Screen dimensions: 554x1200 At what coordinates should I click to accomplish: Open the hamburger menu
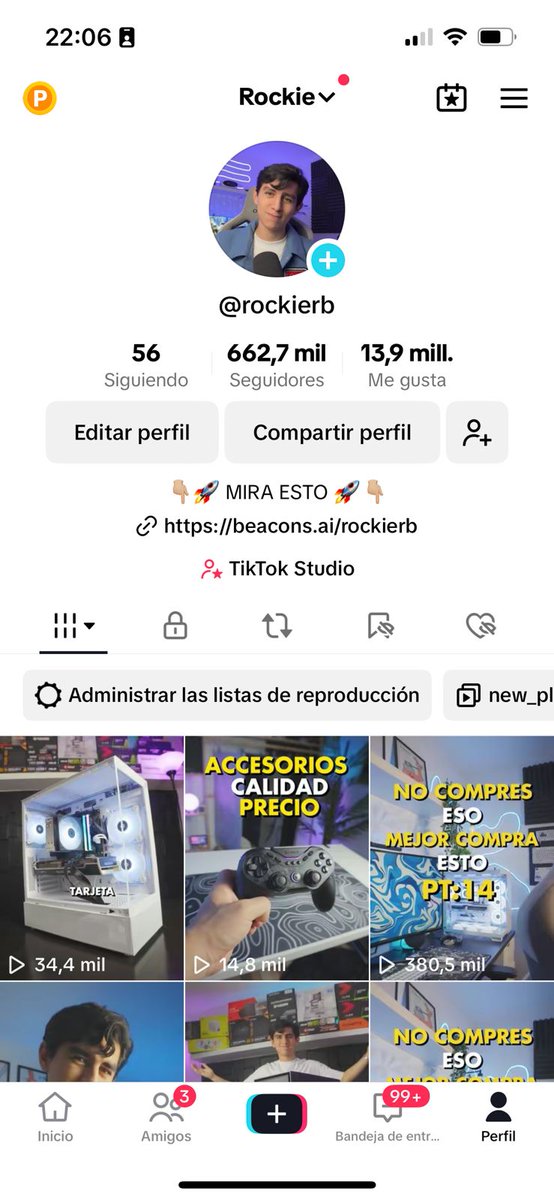point(514,98)
